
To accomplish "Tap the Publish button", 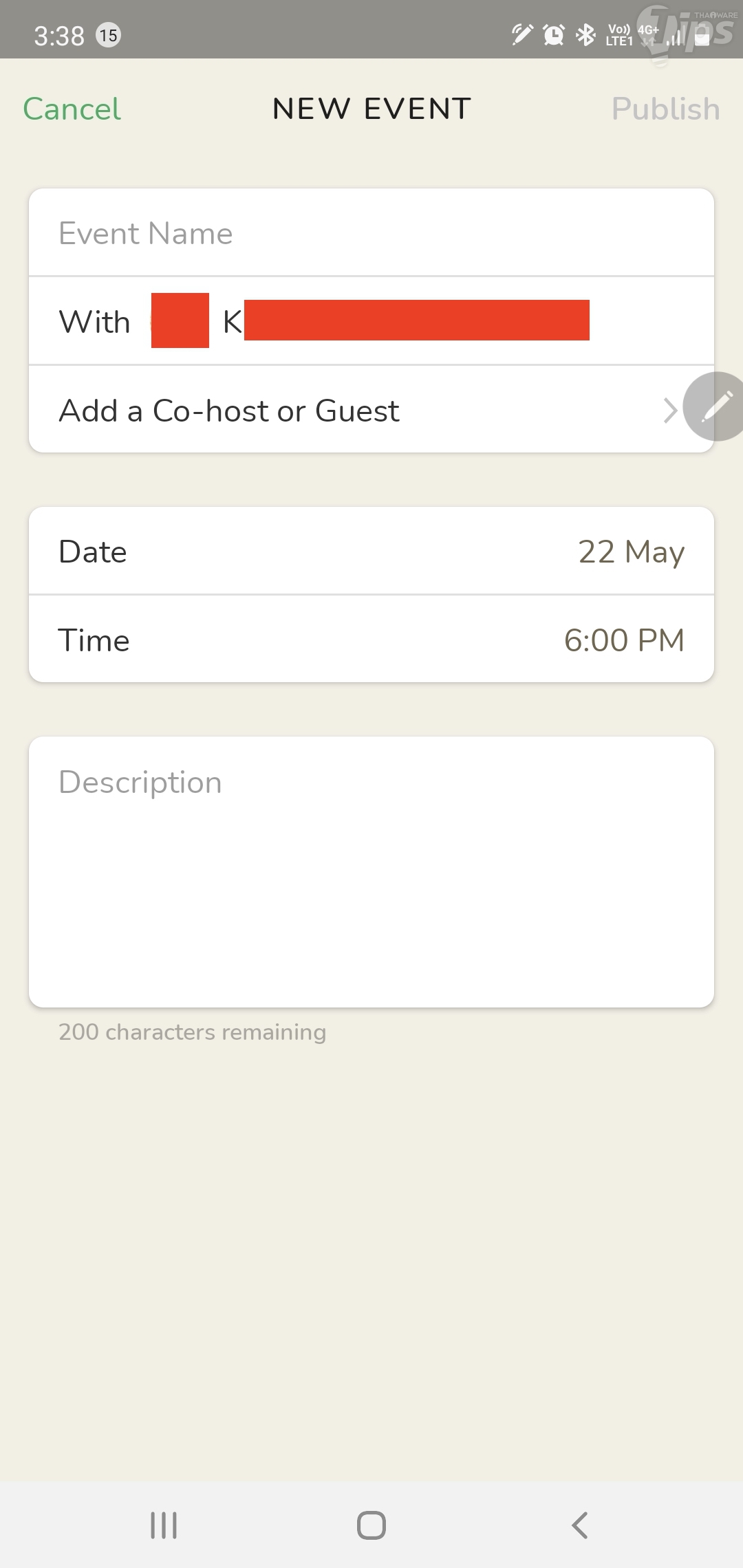I will 665,109.
